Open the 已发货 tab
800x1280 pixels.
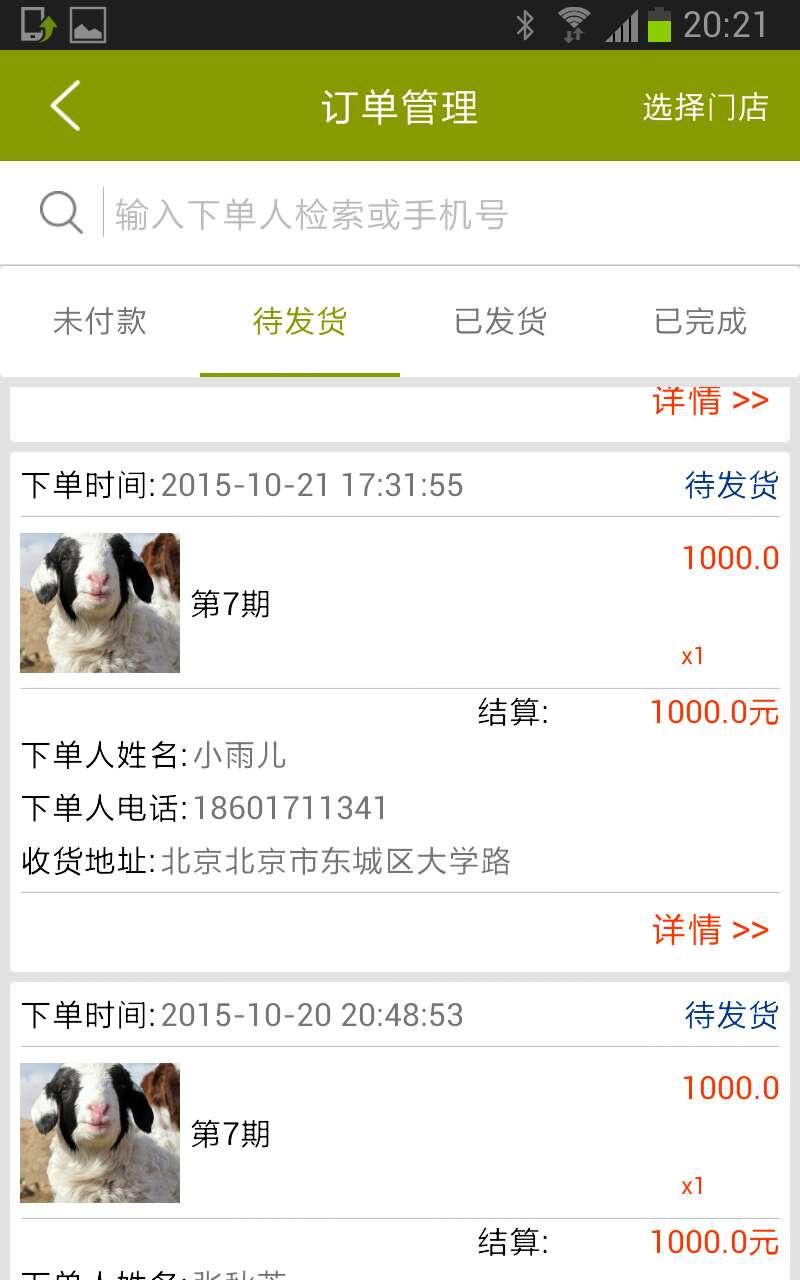[x=499, y=320]
